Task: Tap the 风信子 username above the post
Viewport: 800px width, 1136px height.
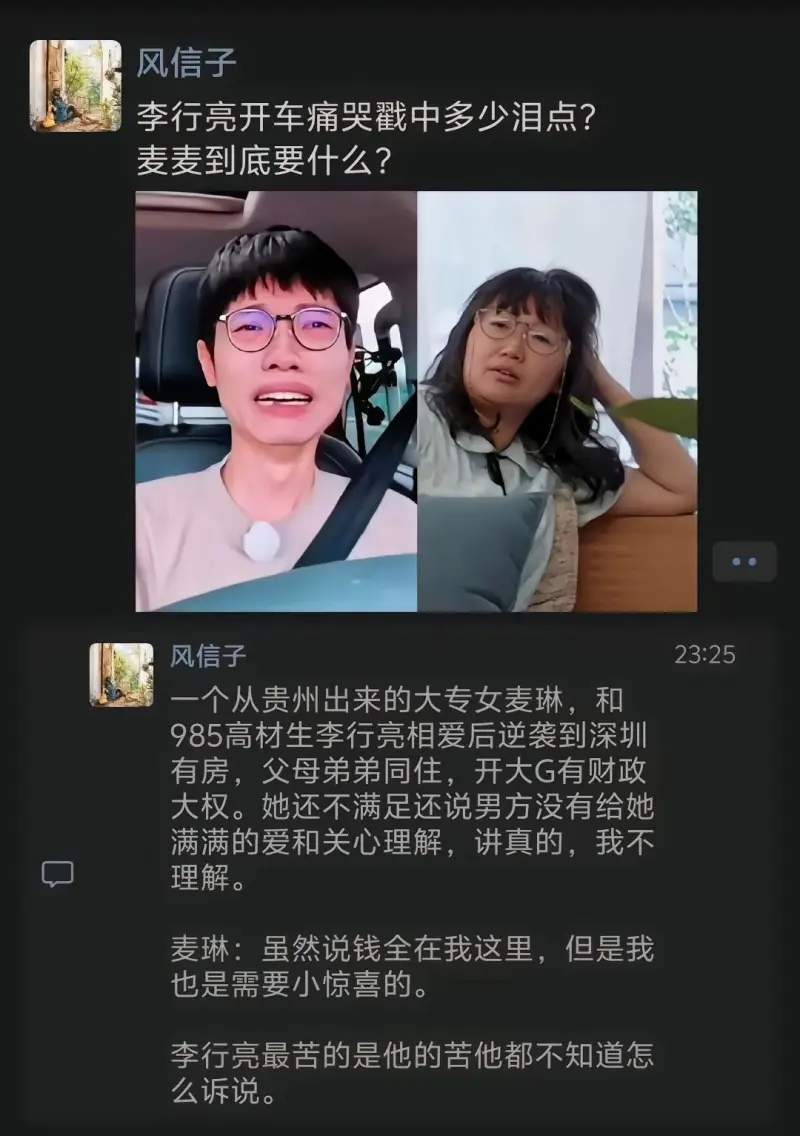Action: [x=186, y=63]
